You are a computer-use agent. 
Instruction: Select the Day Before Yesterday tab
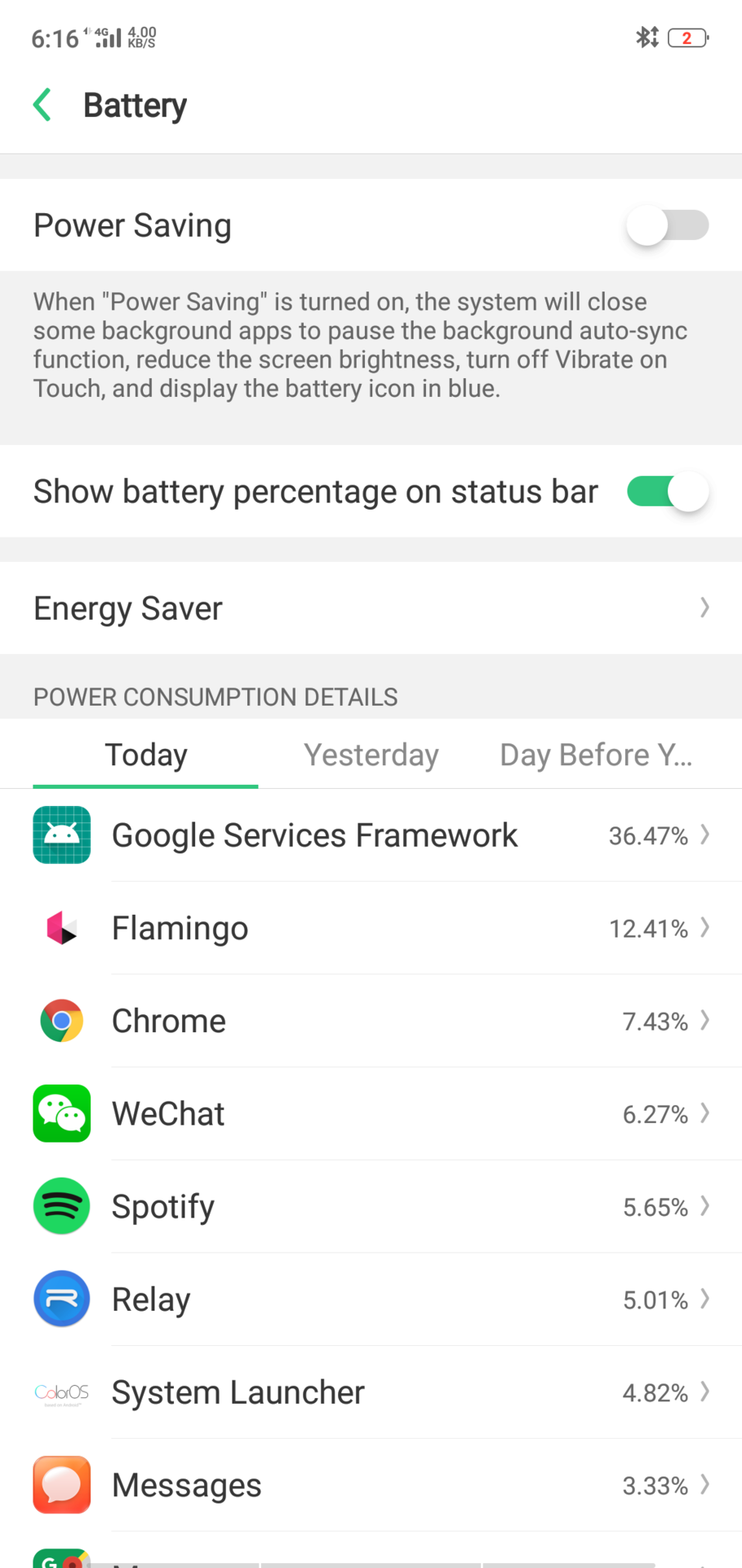pyautogui.click(x=595, y=755)
